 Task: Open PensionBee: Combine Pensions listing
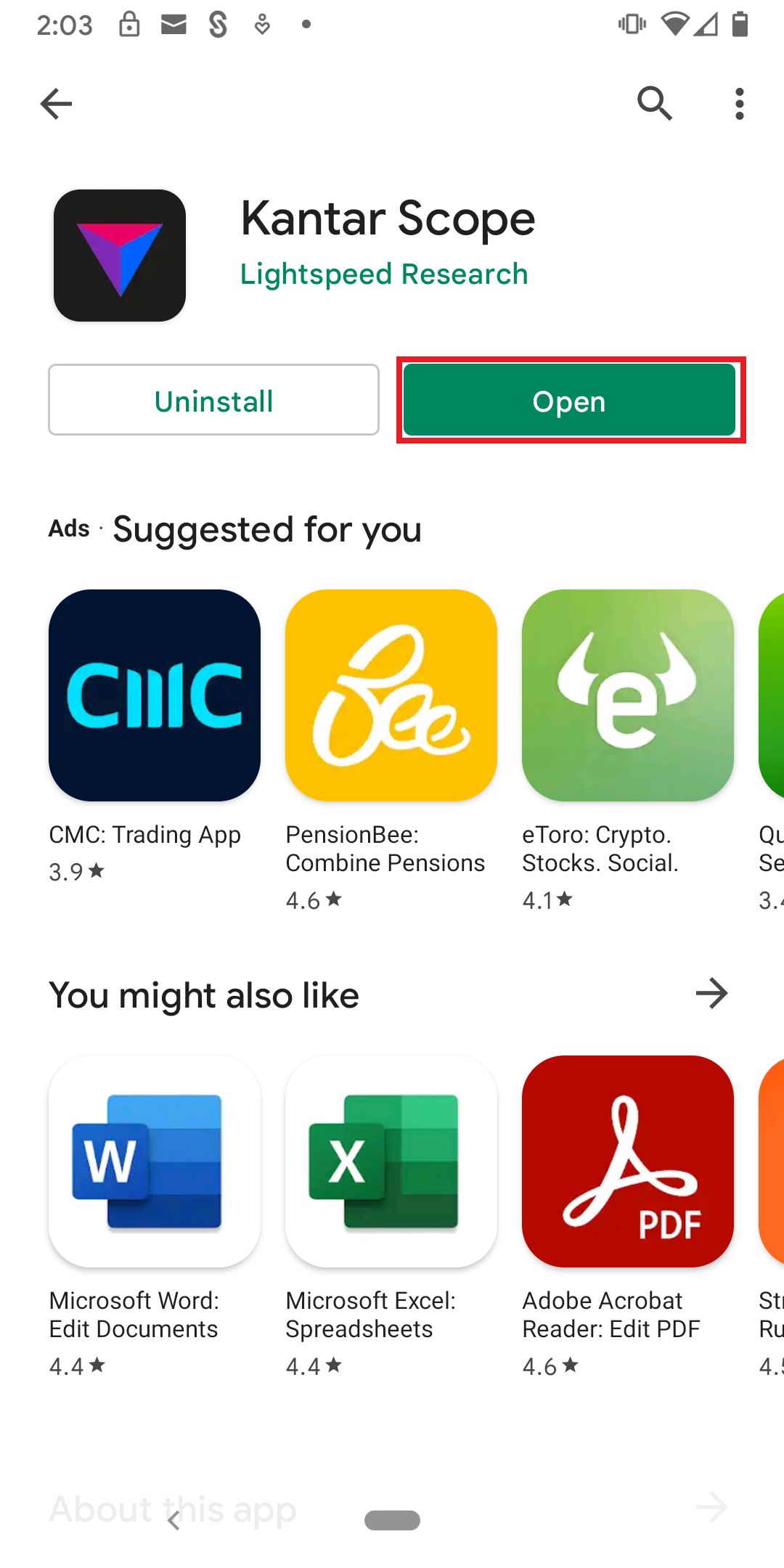[x=391, y=695]
